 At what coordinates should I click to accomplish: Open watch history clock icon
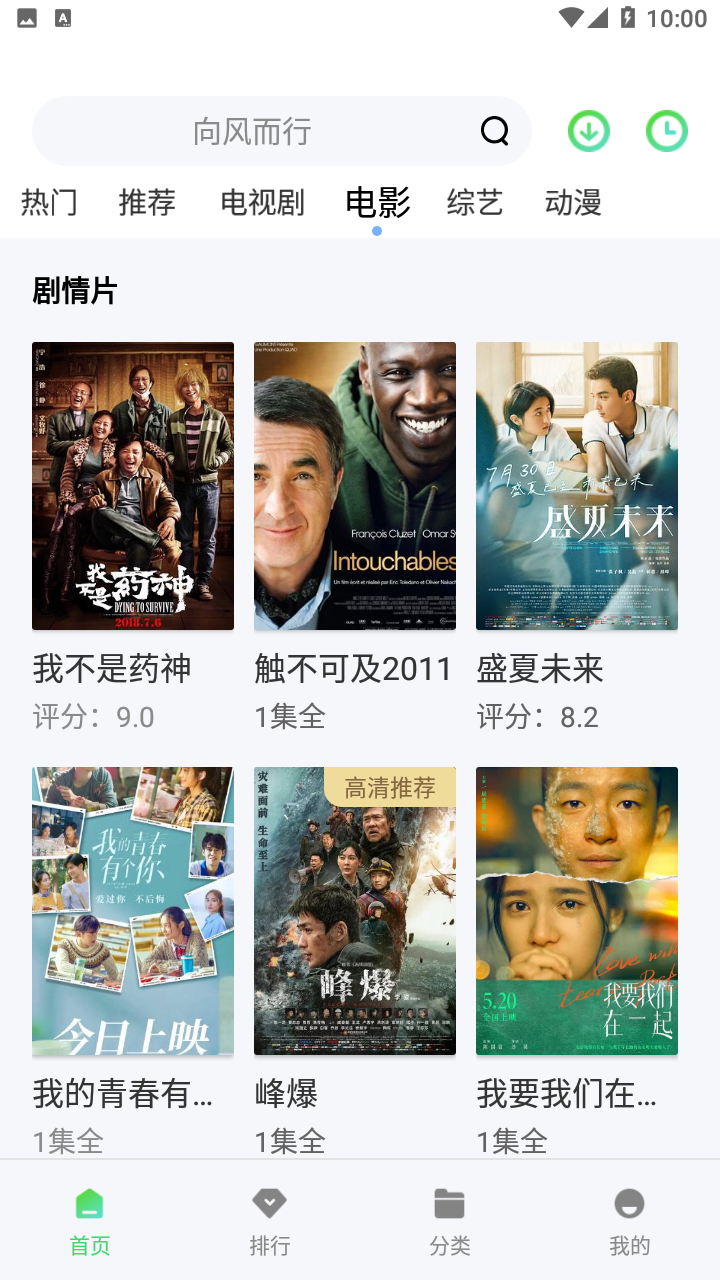666,131
